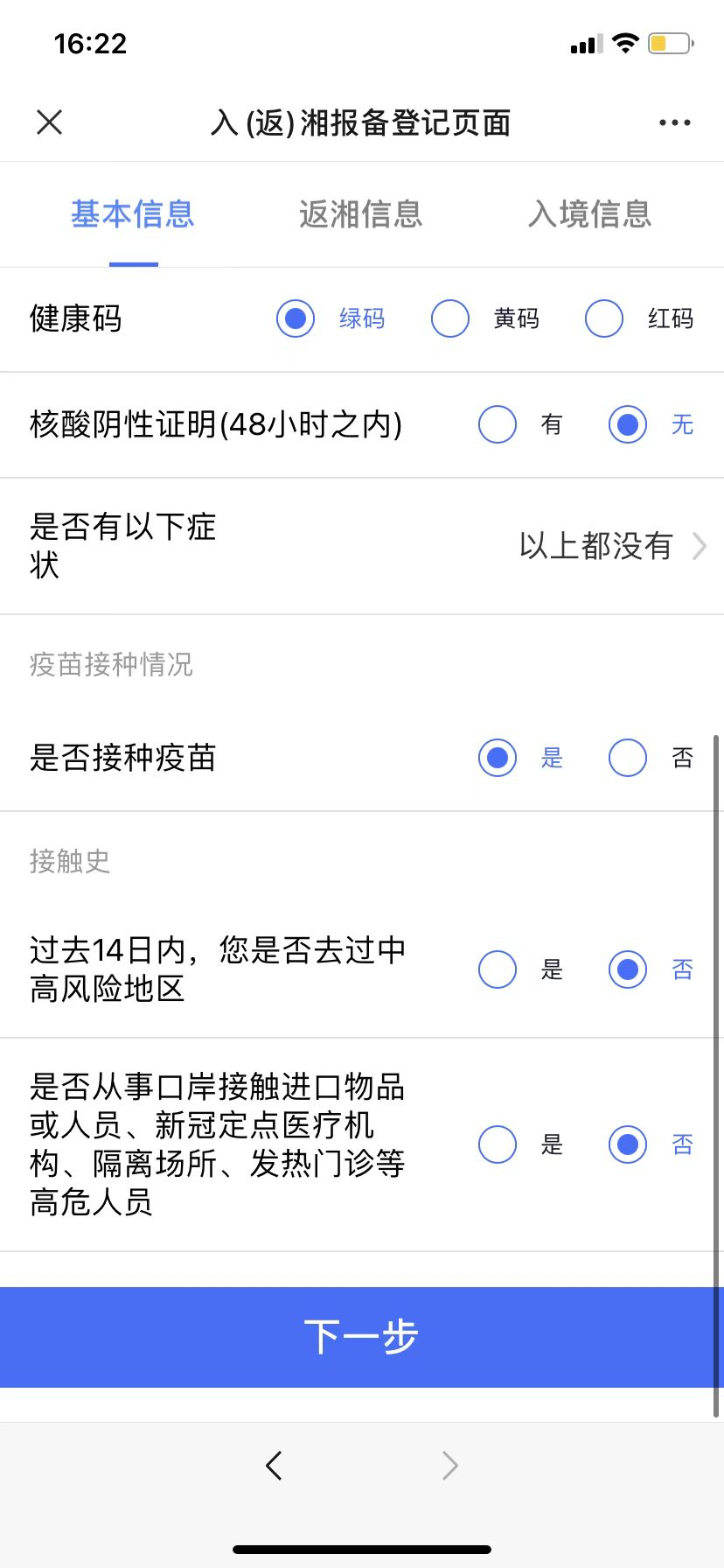Switch to the 入境信息 tab
Viewport: 724px width, 1568px height.
click(x=590, y=214)
